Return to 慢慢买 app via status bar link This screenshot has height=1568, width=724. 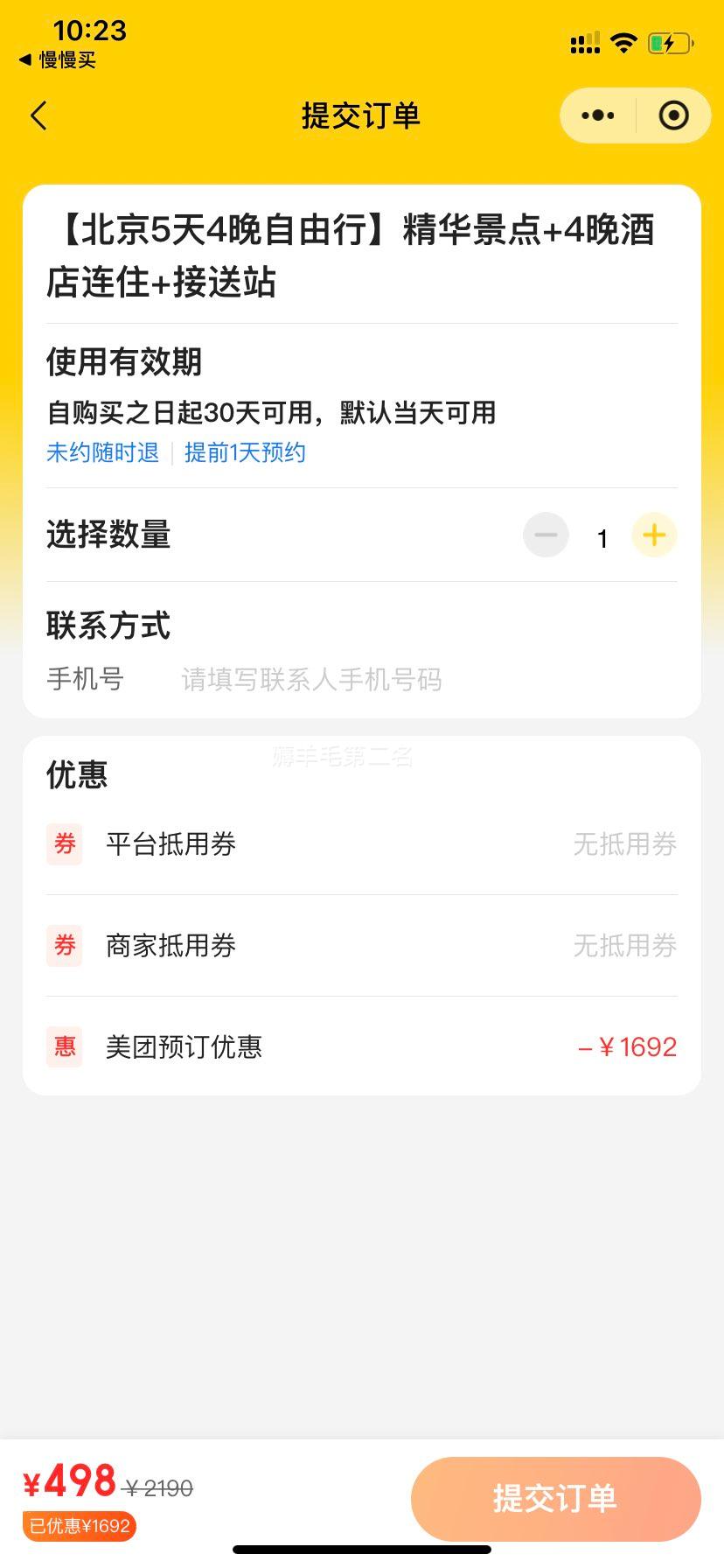(x=58, y=60)
